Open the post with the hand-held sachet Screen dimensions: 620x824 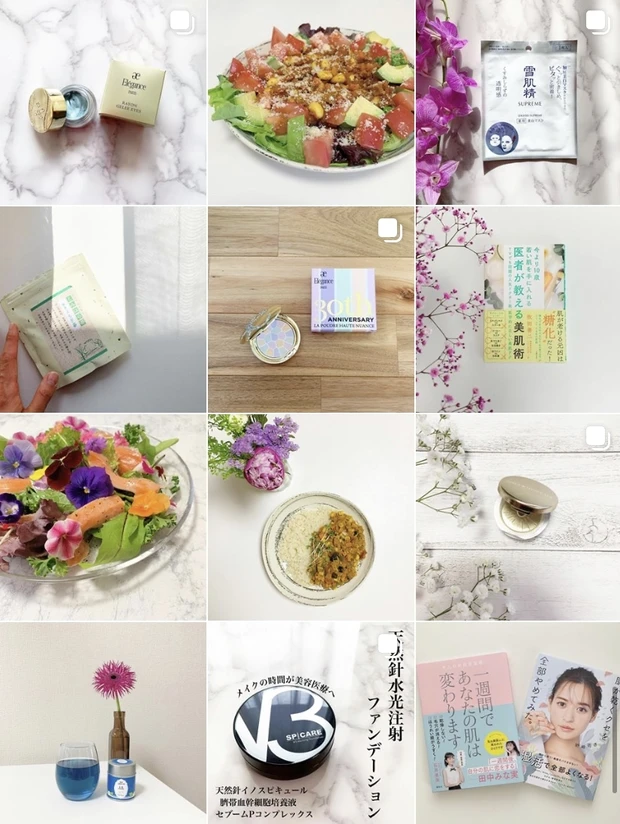(x=103, y=310)
